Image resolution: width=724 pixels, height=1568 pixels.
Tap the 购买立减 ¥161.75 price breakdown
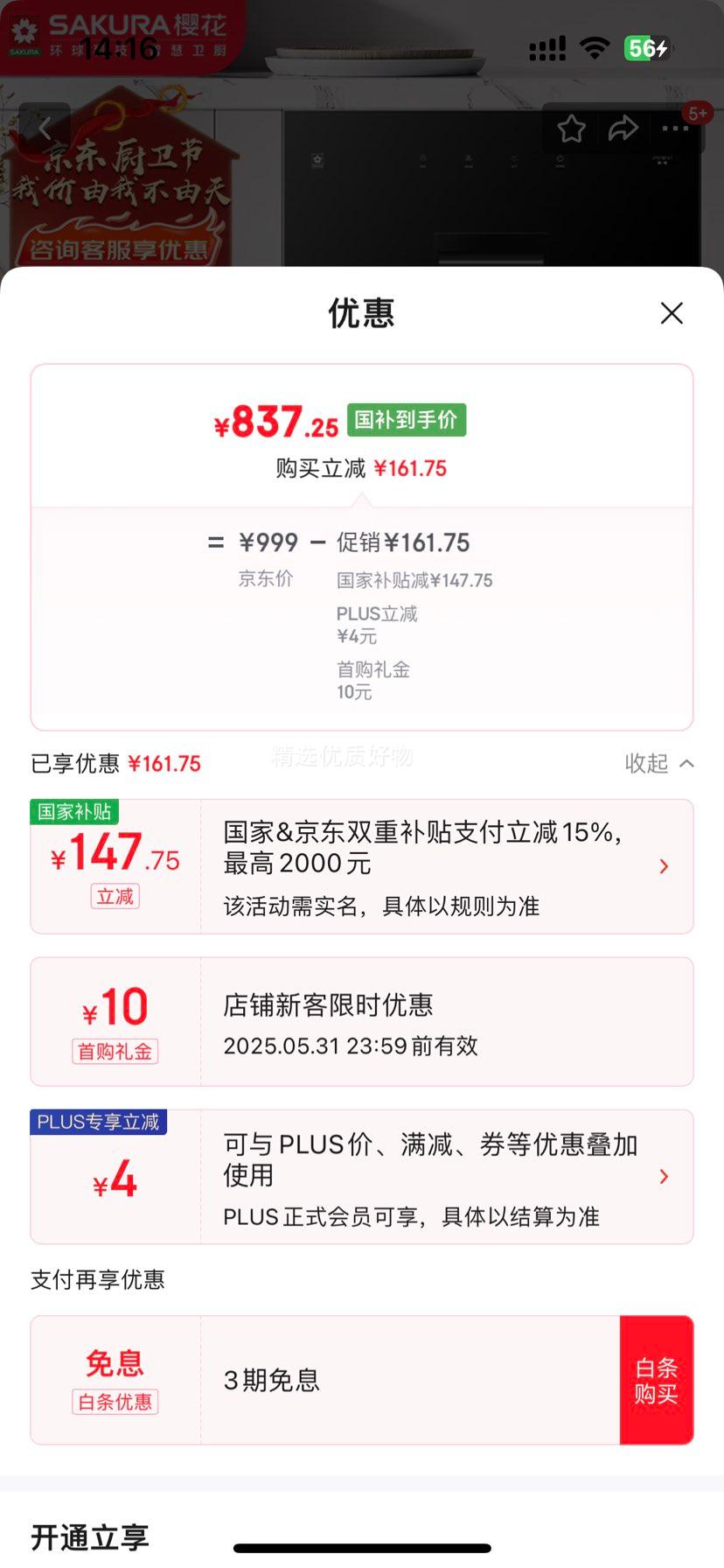click(362, 468)
